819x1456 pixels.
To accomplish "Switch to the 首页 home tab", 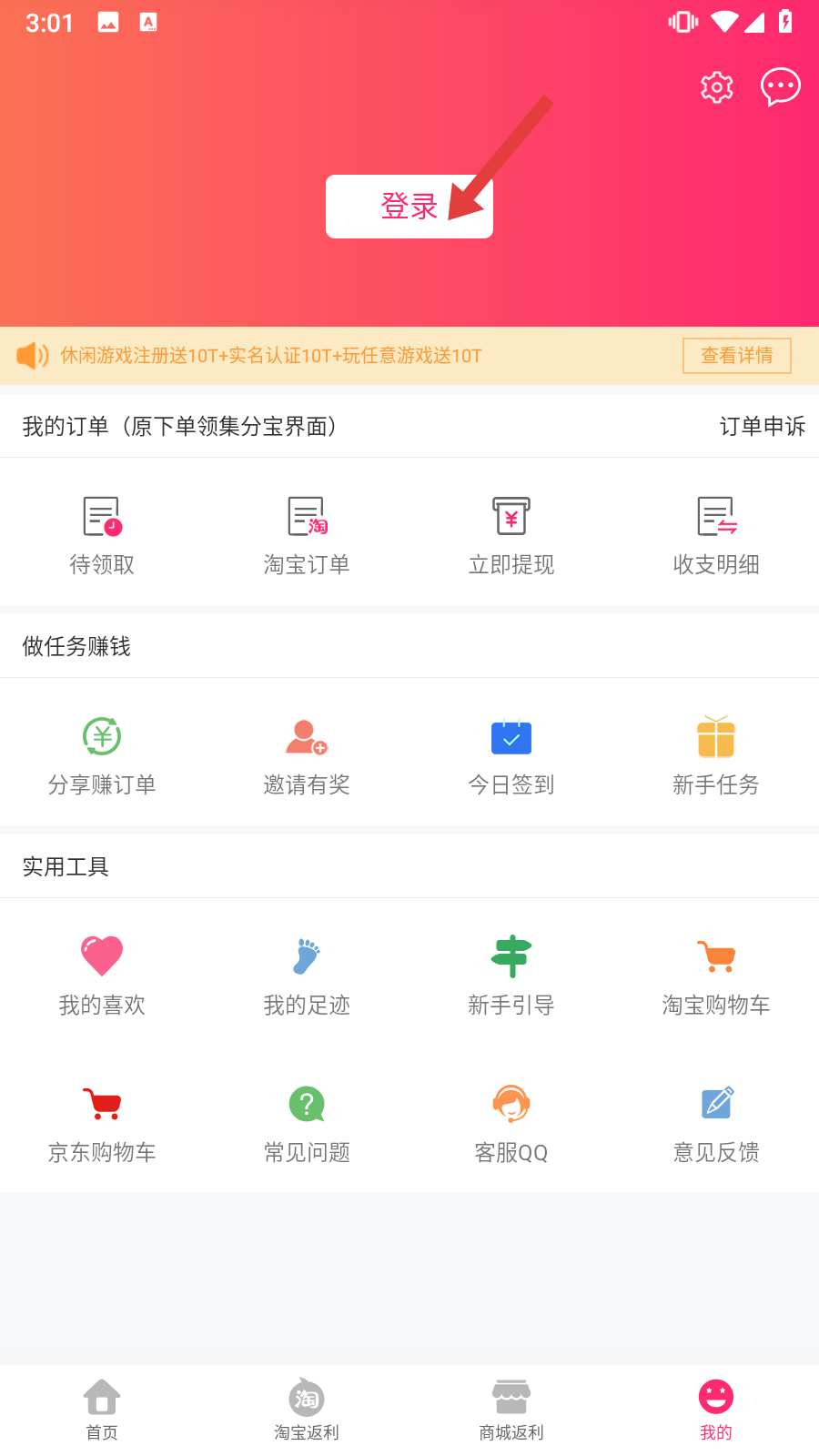I will 102,1409.
